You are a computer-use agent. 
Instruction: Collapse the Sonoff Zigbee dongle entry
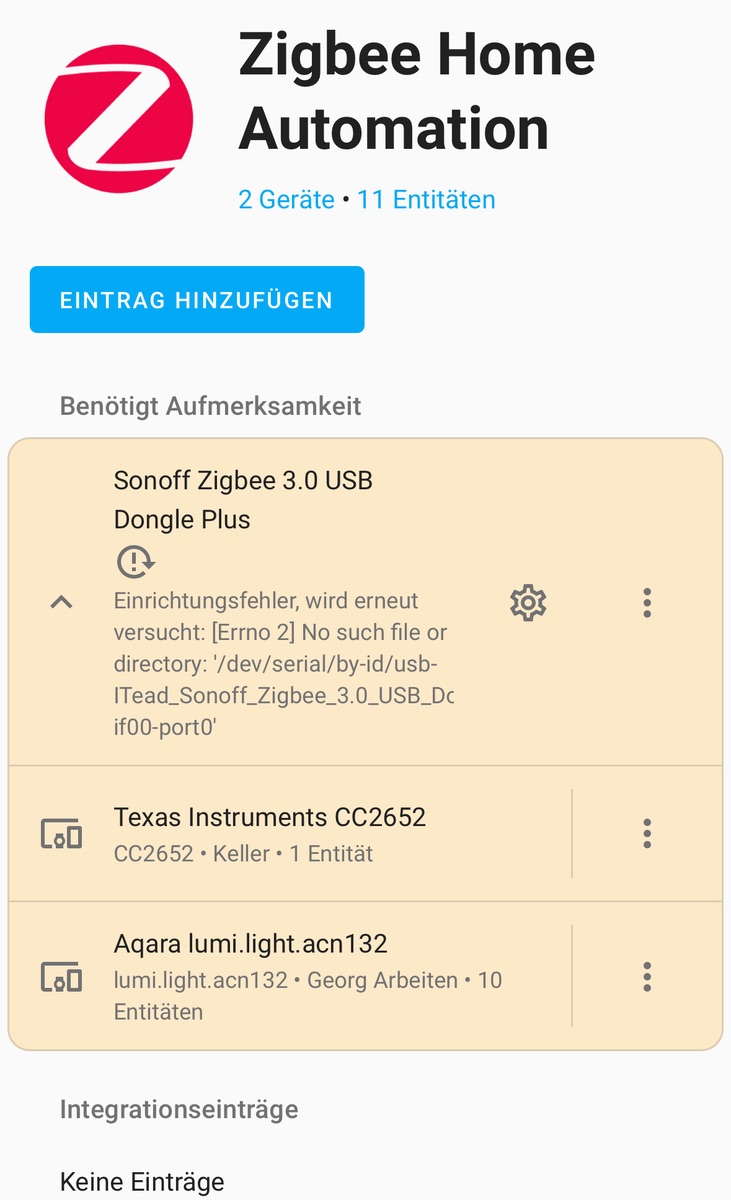coord(61,603)
